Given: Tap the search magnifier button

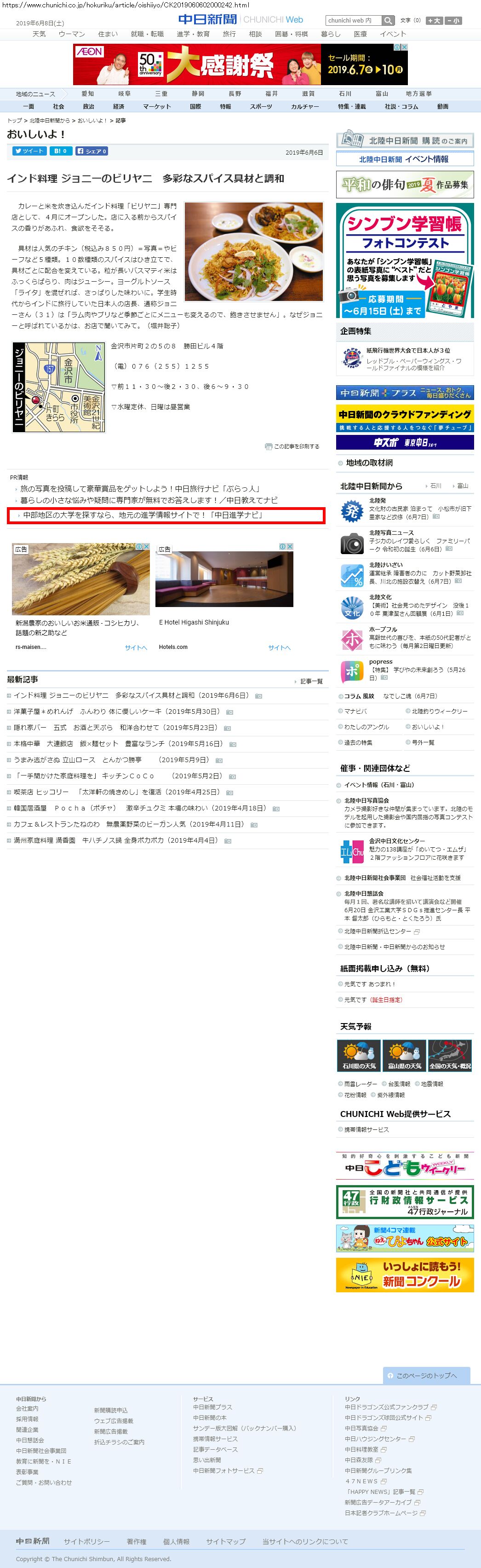Looking at the screenshot, I should point(388,21).
